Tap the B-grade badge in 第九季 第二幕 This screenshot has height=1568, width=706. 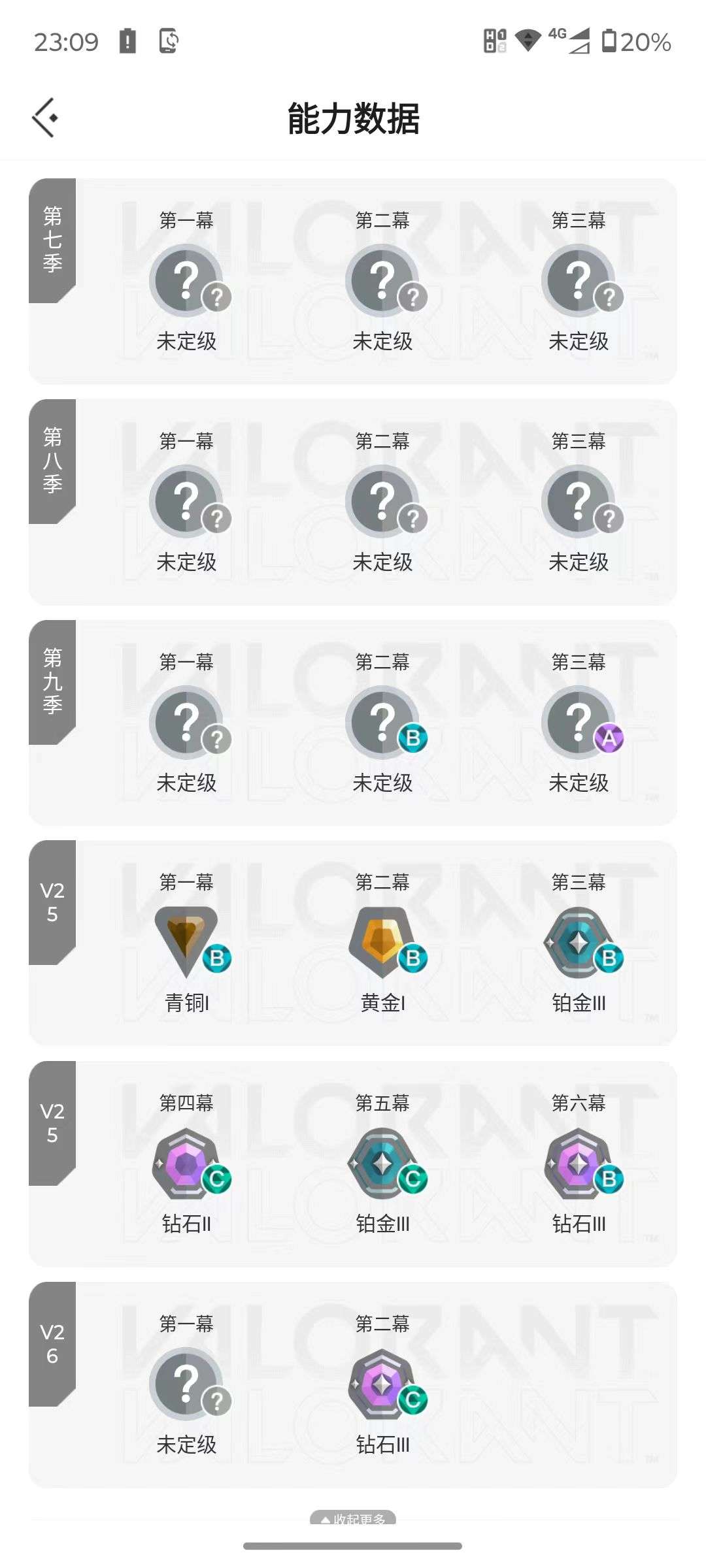click(414, 738)
